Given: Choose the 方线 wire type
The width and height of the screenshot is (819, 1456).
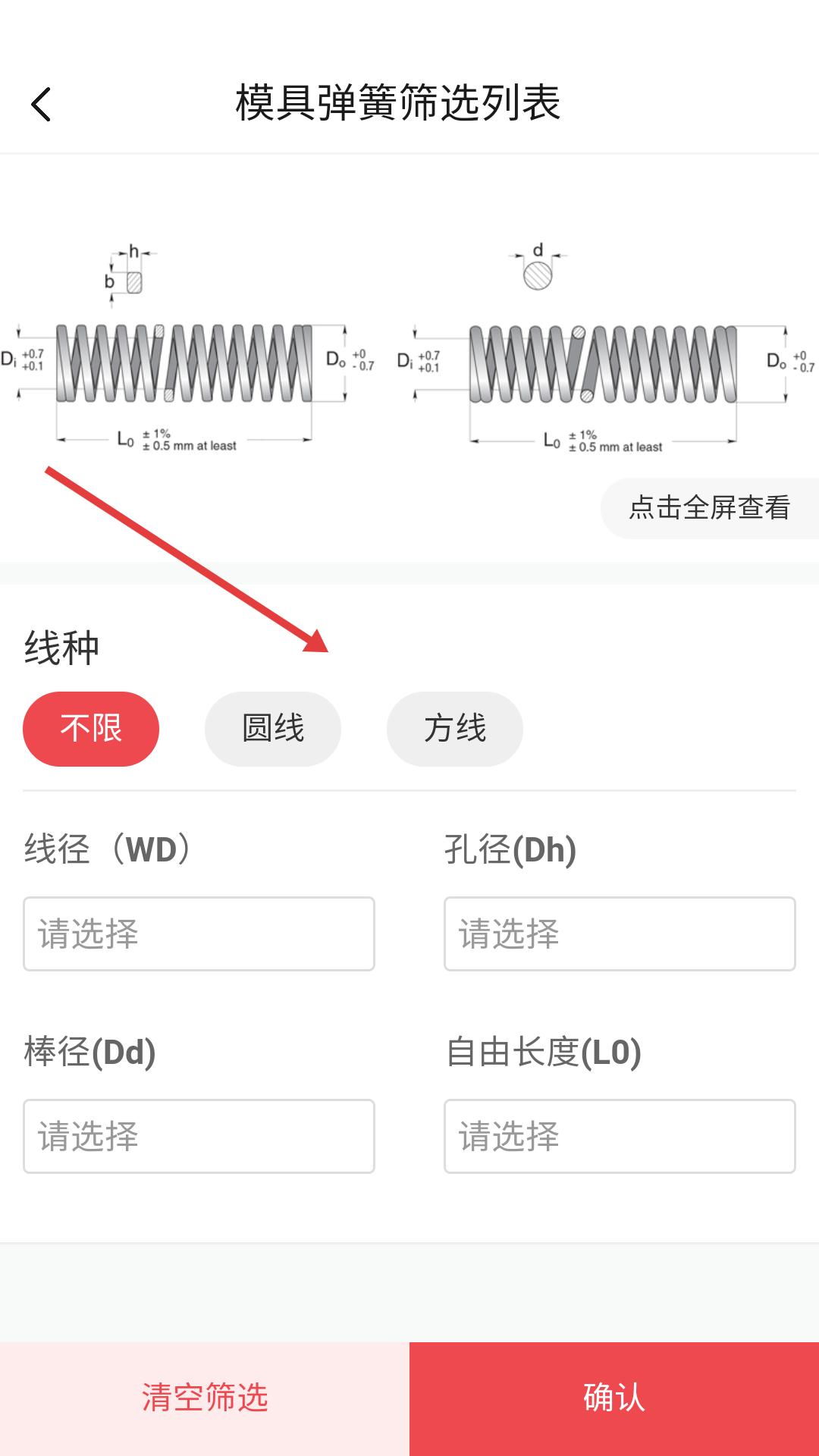Looking at the screenshot, I should (455, 729).
